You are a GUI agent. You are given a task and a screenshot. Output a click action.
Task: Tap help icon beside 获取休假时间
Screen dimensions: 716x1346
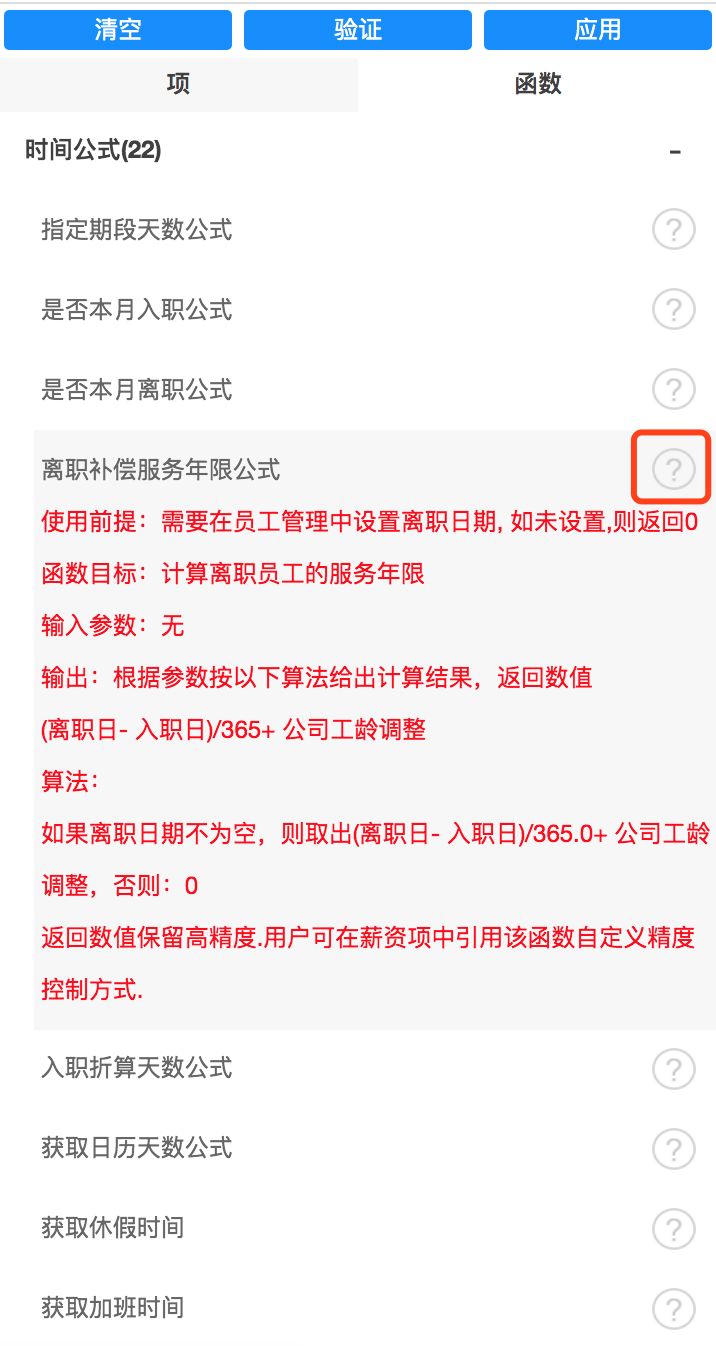[673, 1228]
